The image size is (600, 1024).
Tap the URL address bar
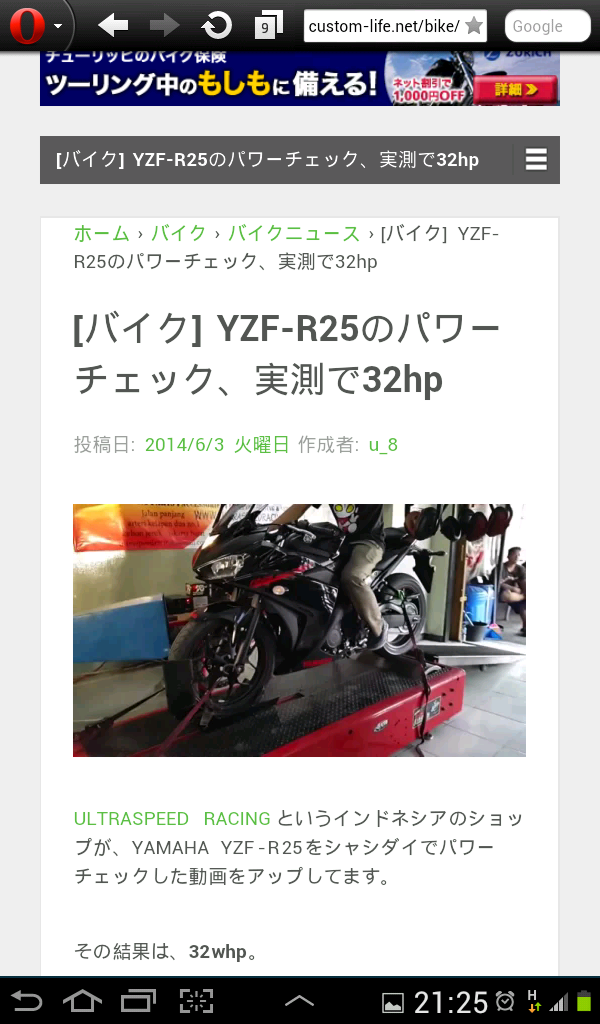(383, 26)
